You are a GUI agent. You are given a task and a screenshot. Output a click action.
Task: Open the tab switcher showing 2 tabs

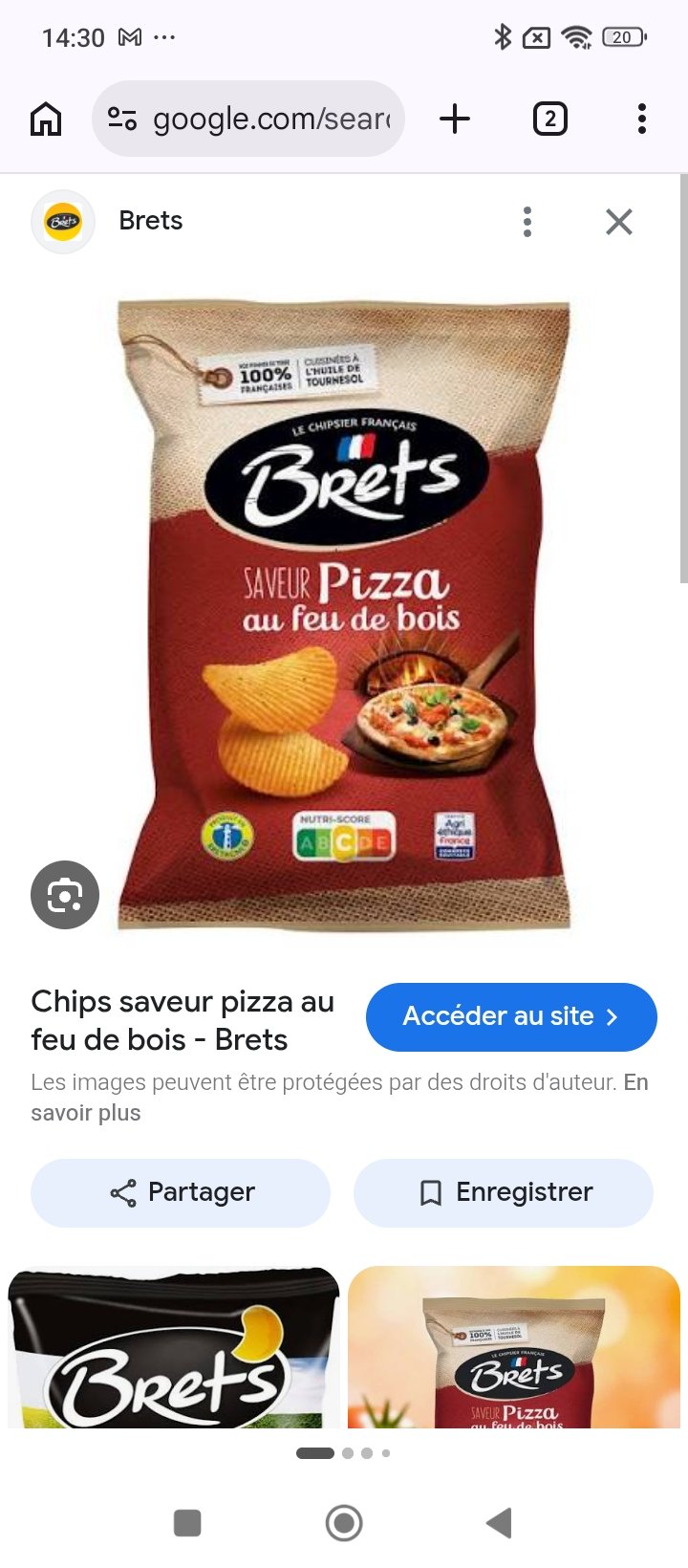[x=549, y=119]
